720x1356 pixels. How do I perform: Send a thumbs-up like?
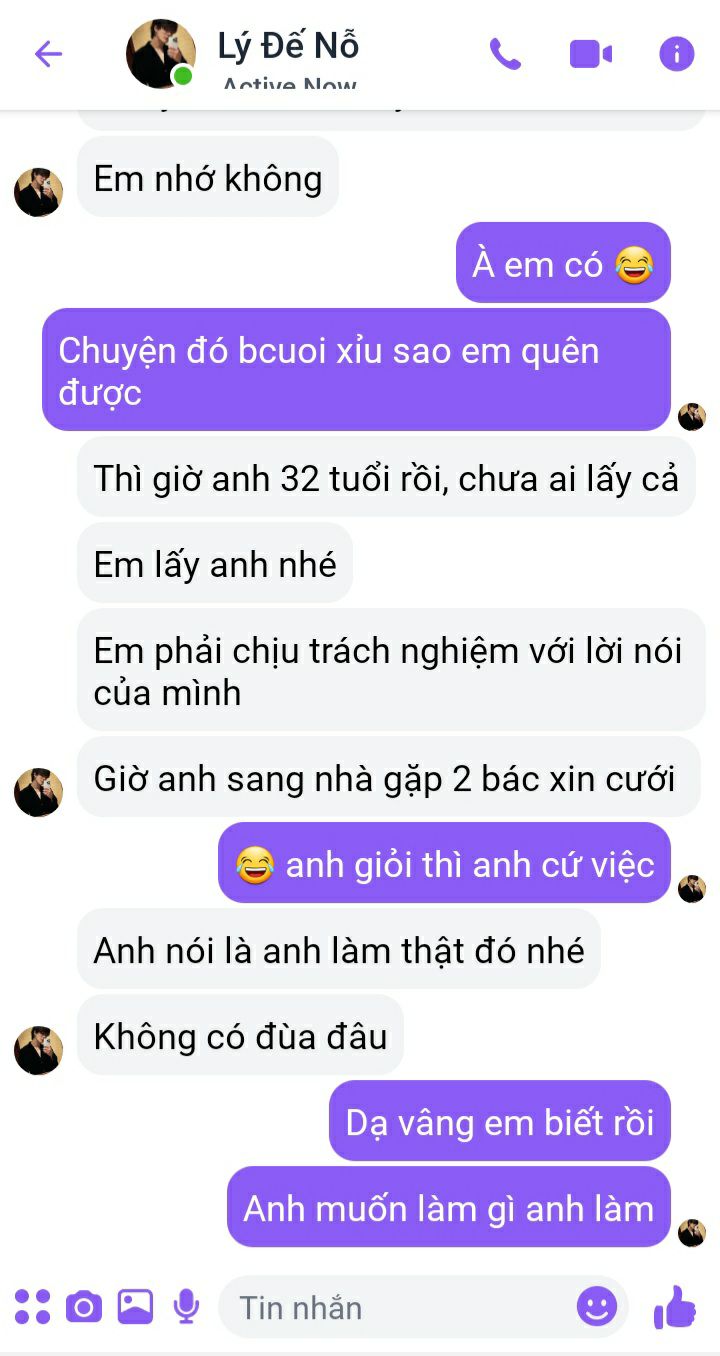click(x=675, y=1306)
